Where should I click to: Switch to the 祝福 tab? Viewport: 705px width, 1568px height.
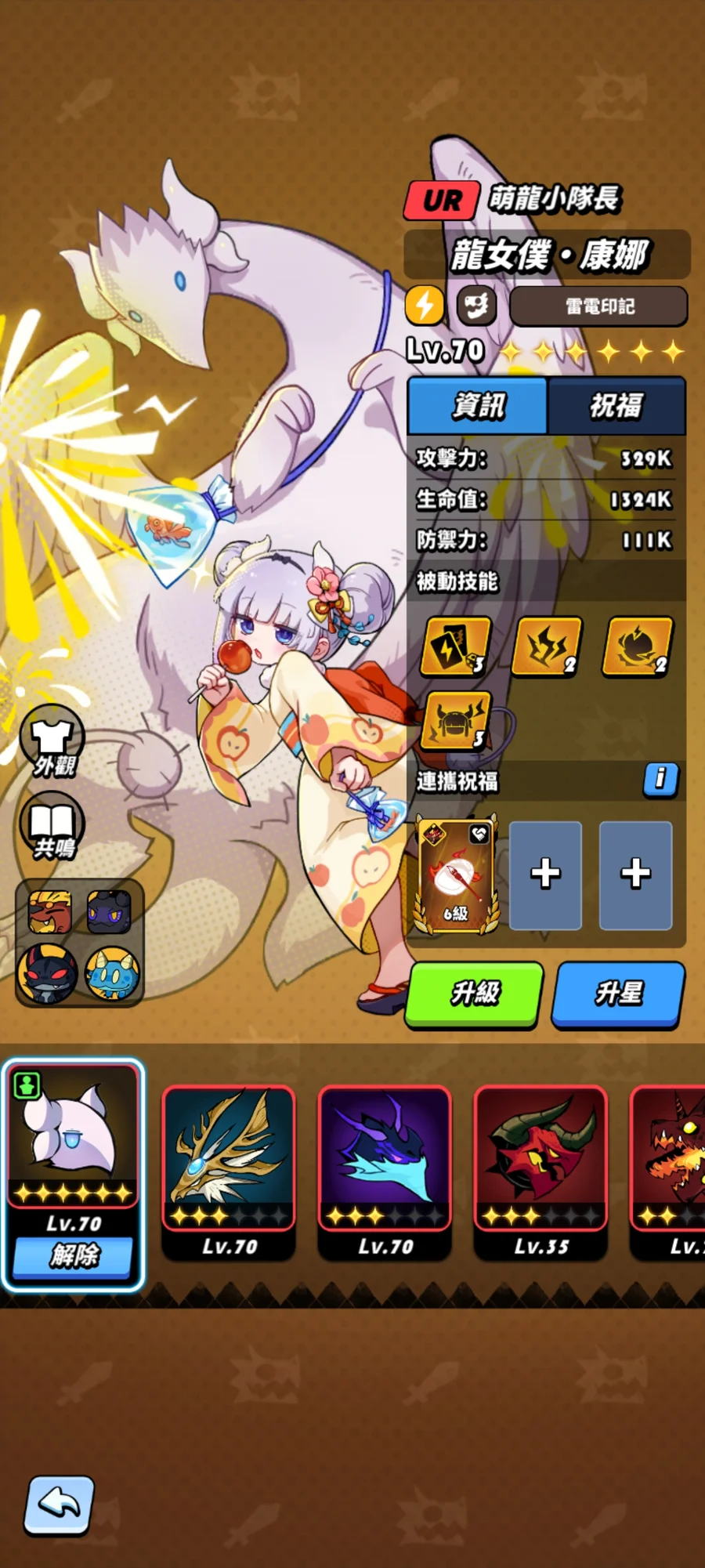pyautogui.click(x=616, y=405)
